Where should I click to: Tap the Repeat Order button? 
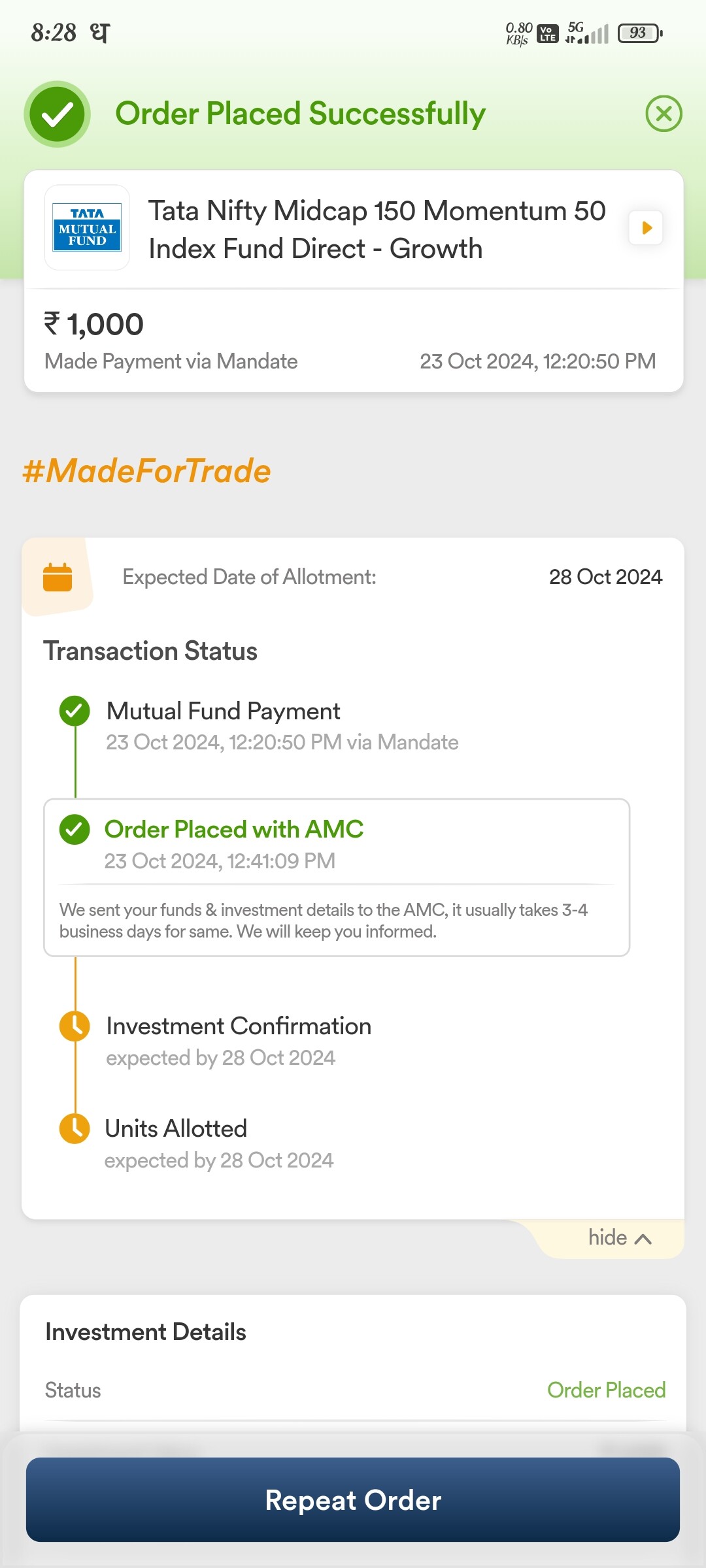pyautogui.click(x=353, y=1500)
